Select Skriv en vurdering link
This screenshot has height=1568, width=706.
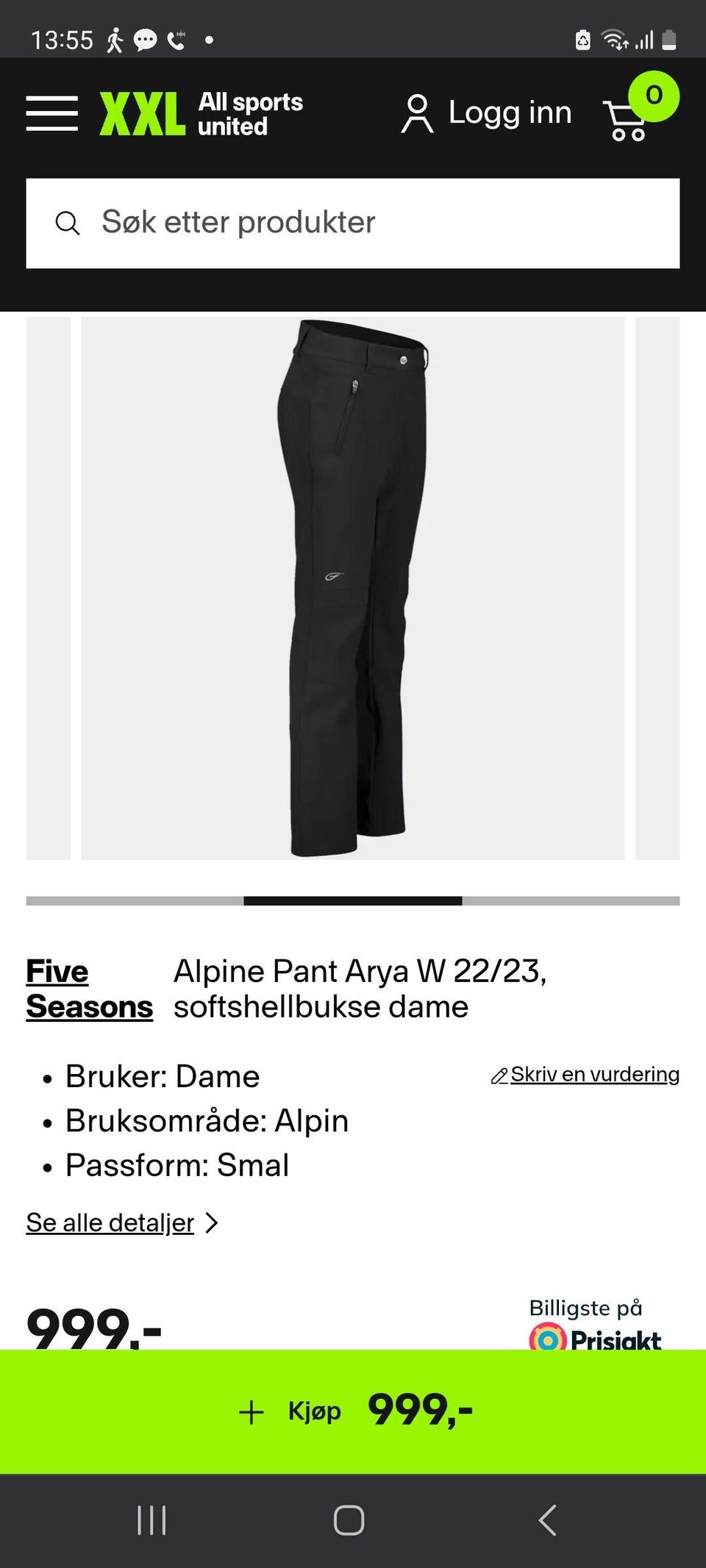586,1075
